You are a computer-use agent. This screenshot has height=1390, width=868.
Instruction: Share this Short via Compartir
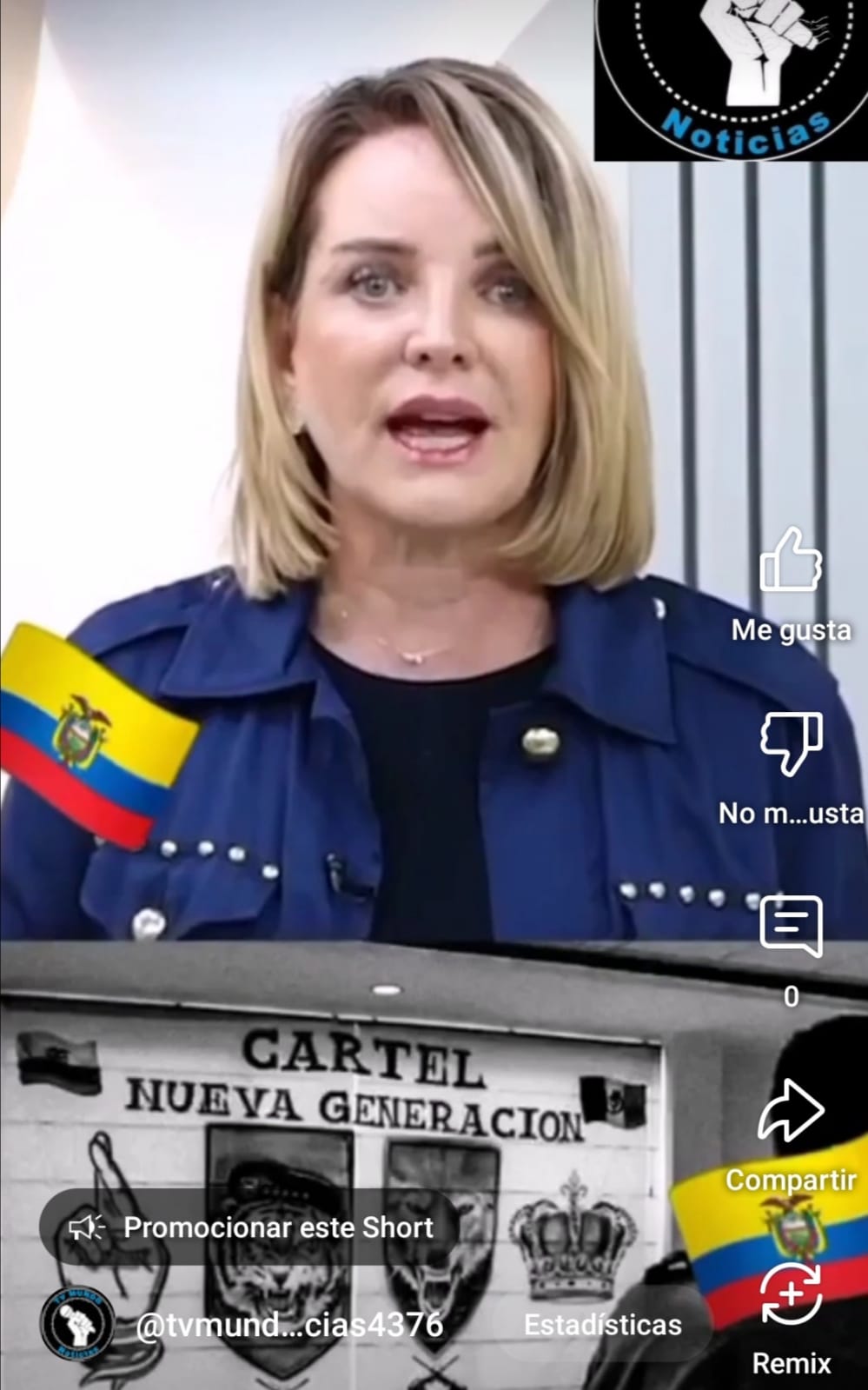coord(790,1112)
